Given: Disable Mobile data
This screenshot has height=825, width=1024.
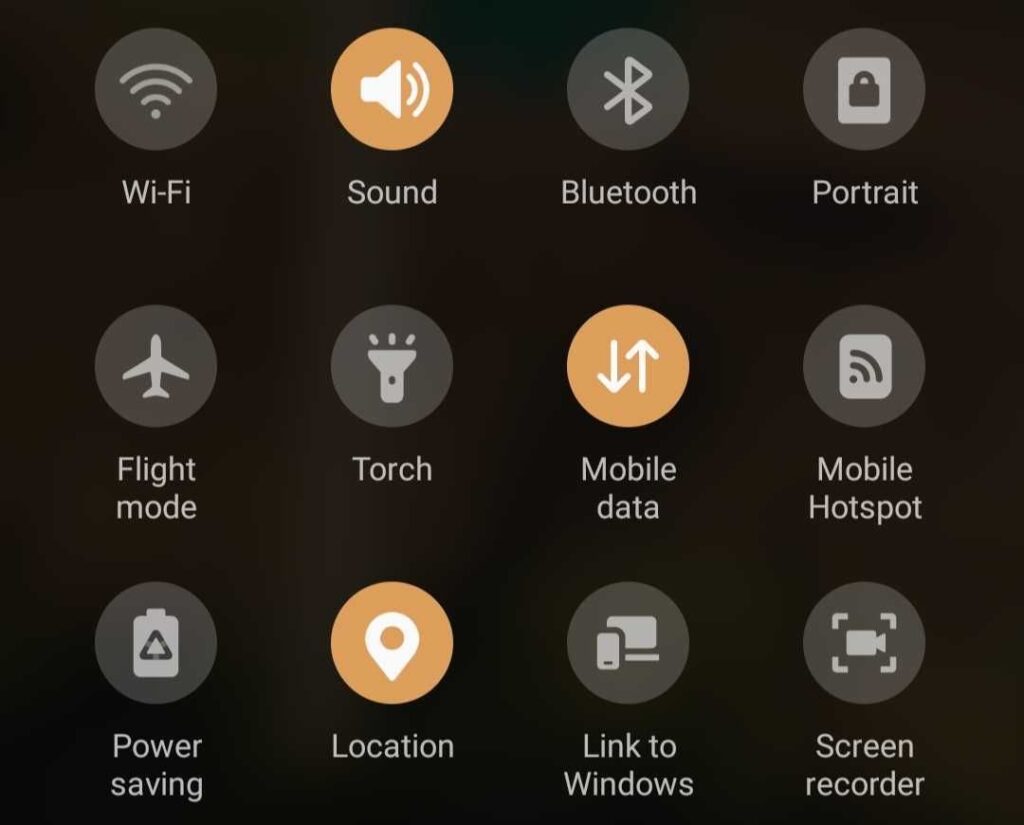Looking at the screenshot, I should click(628, 366).
